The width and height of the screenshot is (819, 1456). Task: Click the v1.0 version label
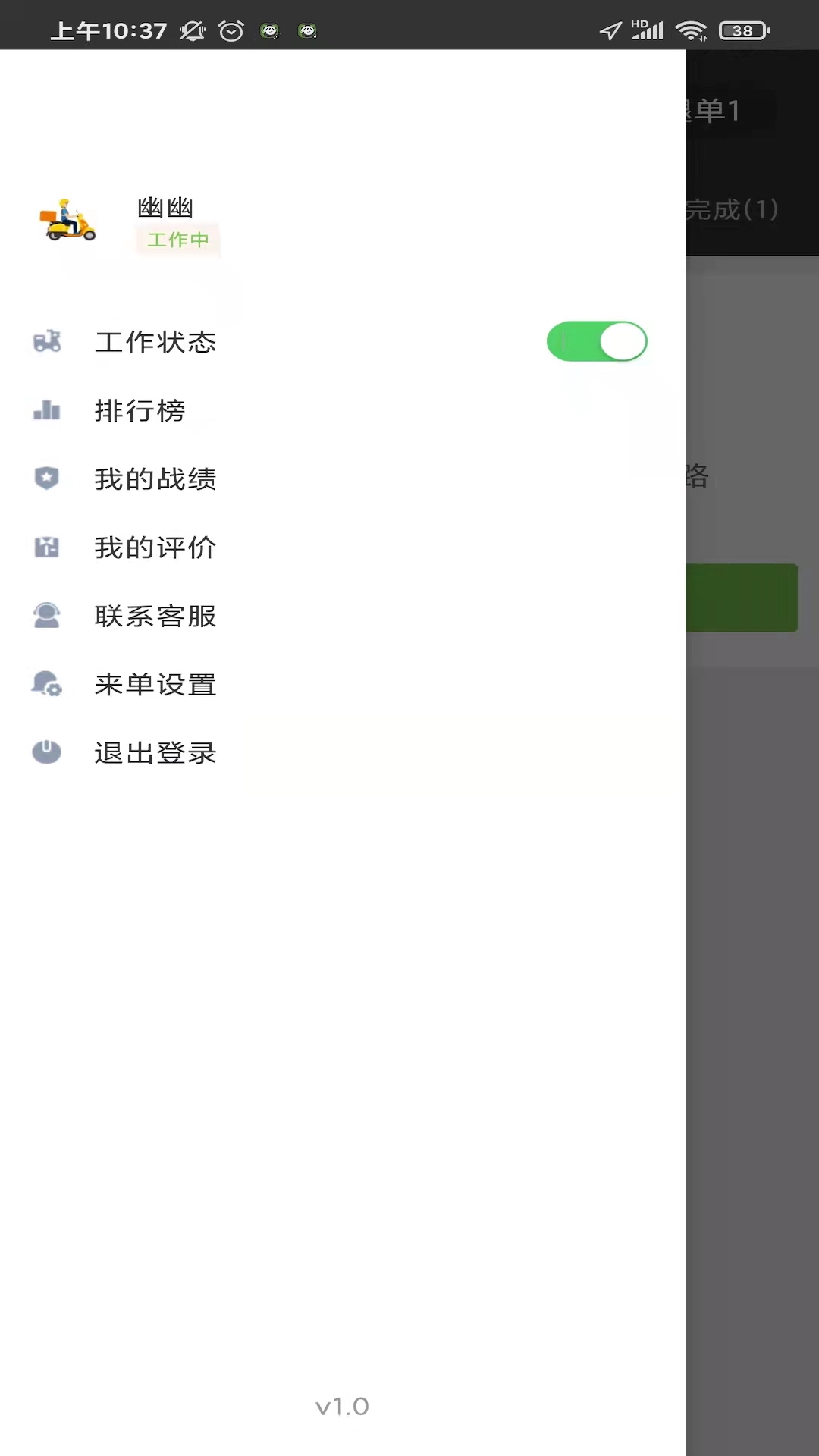pos(343,1407)
